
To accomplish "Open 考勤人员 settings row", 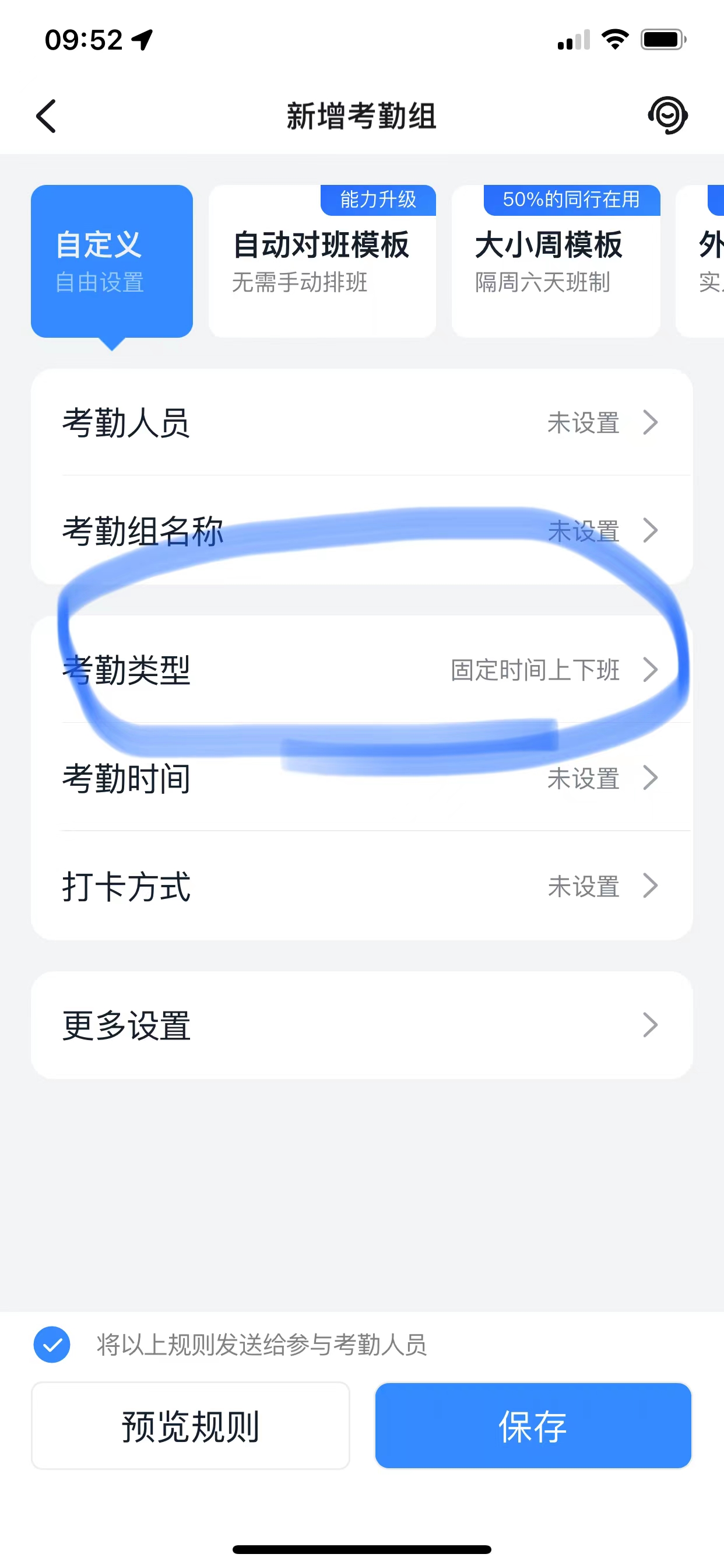I will click(x=361, y=422).
